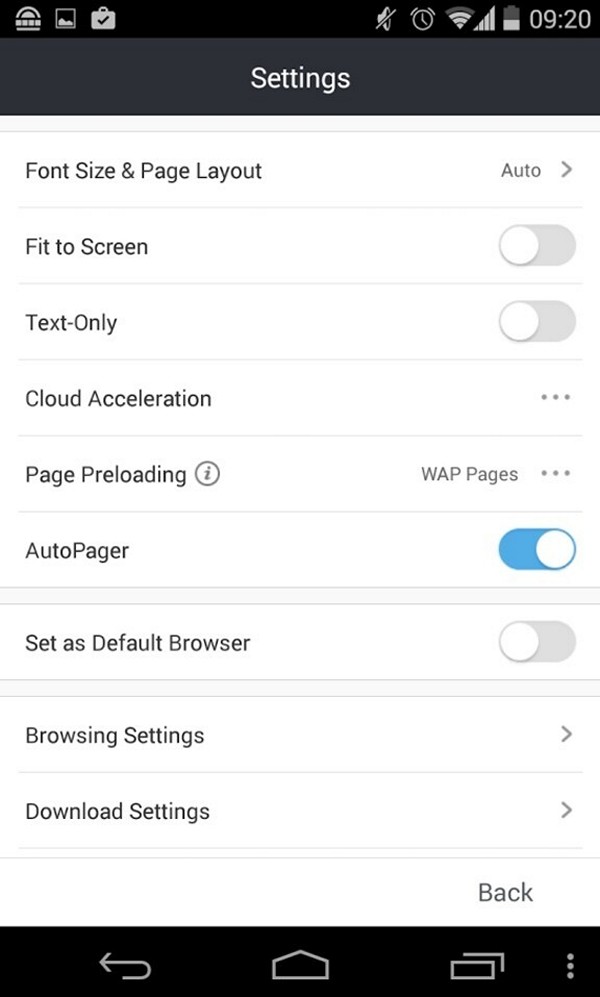Turn on Text-Only mode
The width and height of the screenshot is (600, 997).
(537, 322)
